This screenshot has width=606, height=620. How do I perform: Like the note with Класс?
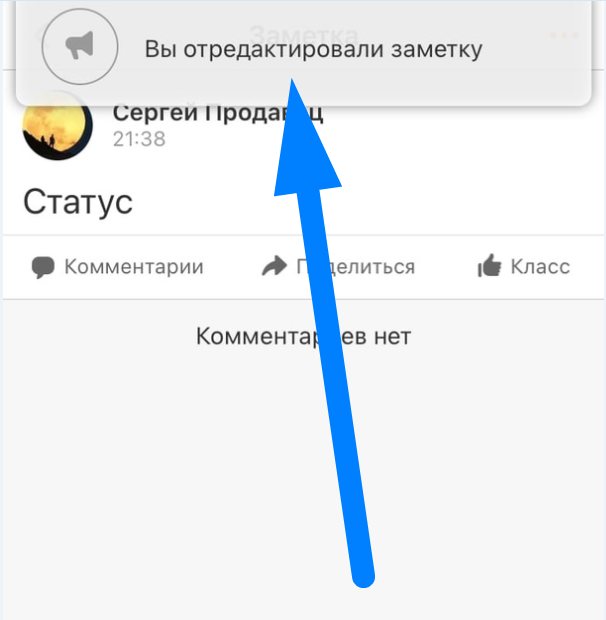click(523, 267)
